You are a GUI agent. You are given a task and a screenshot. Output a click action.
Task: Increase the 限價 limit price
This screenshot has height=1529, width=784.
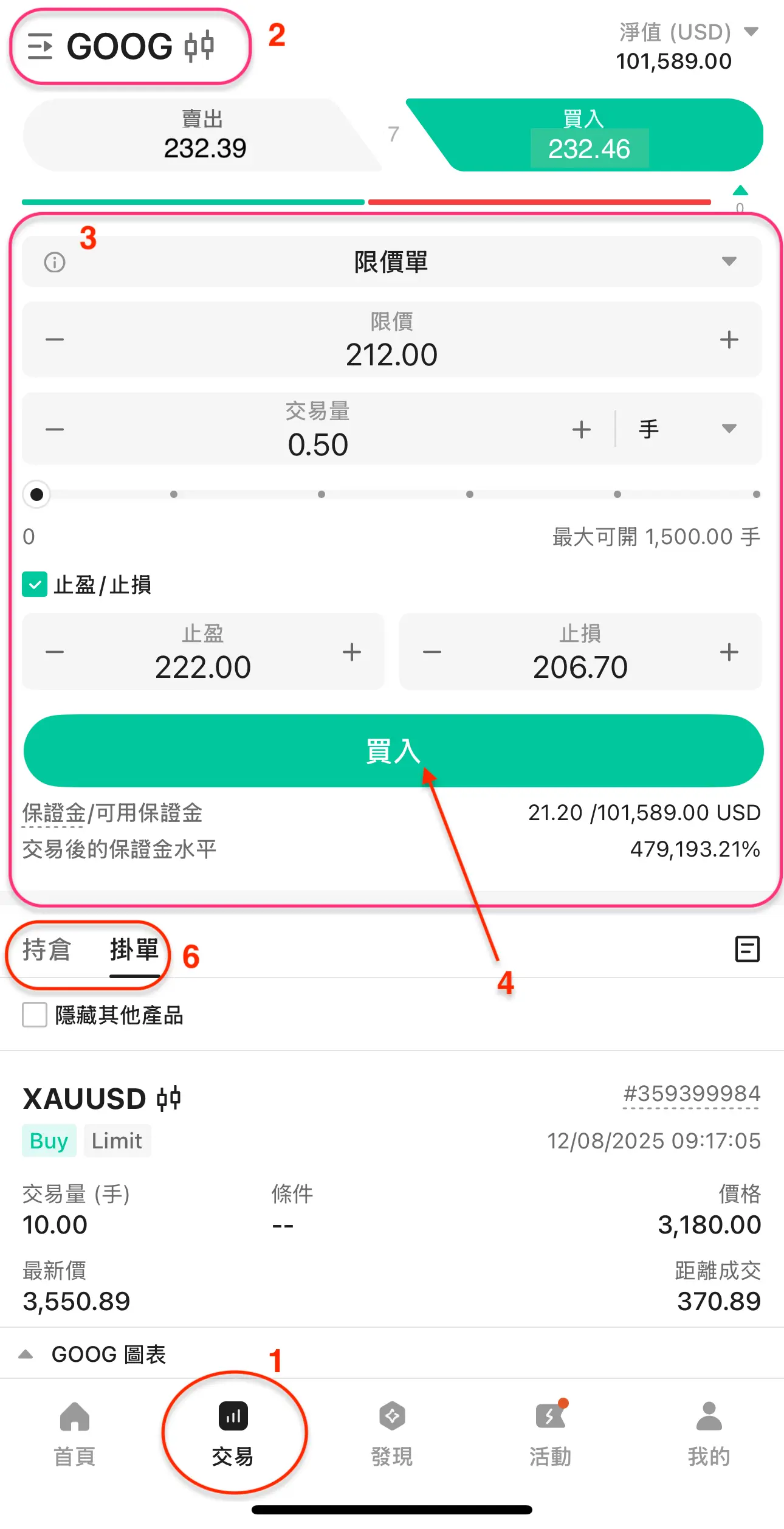pyautogui.click(x=729, y=339)
